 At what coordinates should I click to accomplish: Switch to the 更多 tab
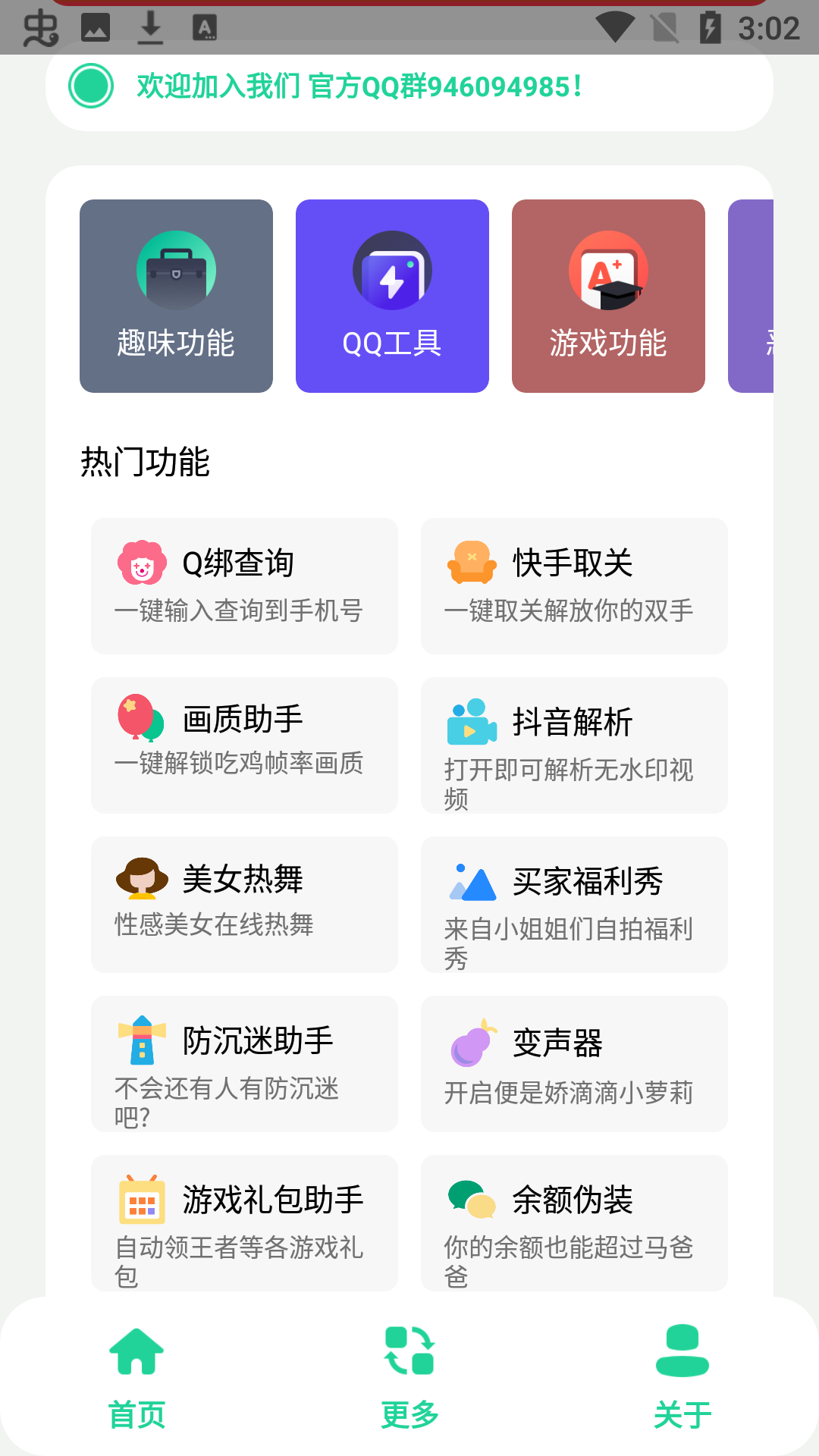[409, 1373]
